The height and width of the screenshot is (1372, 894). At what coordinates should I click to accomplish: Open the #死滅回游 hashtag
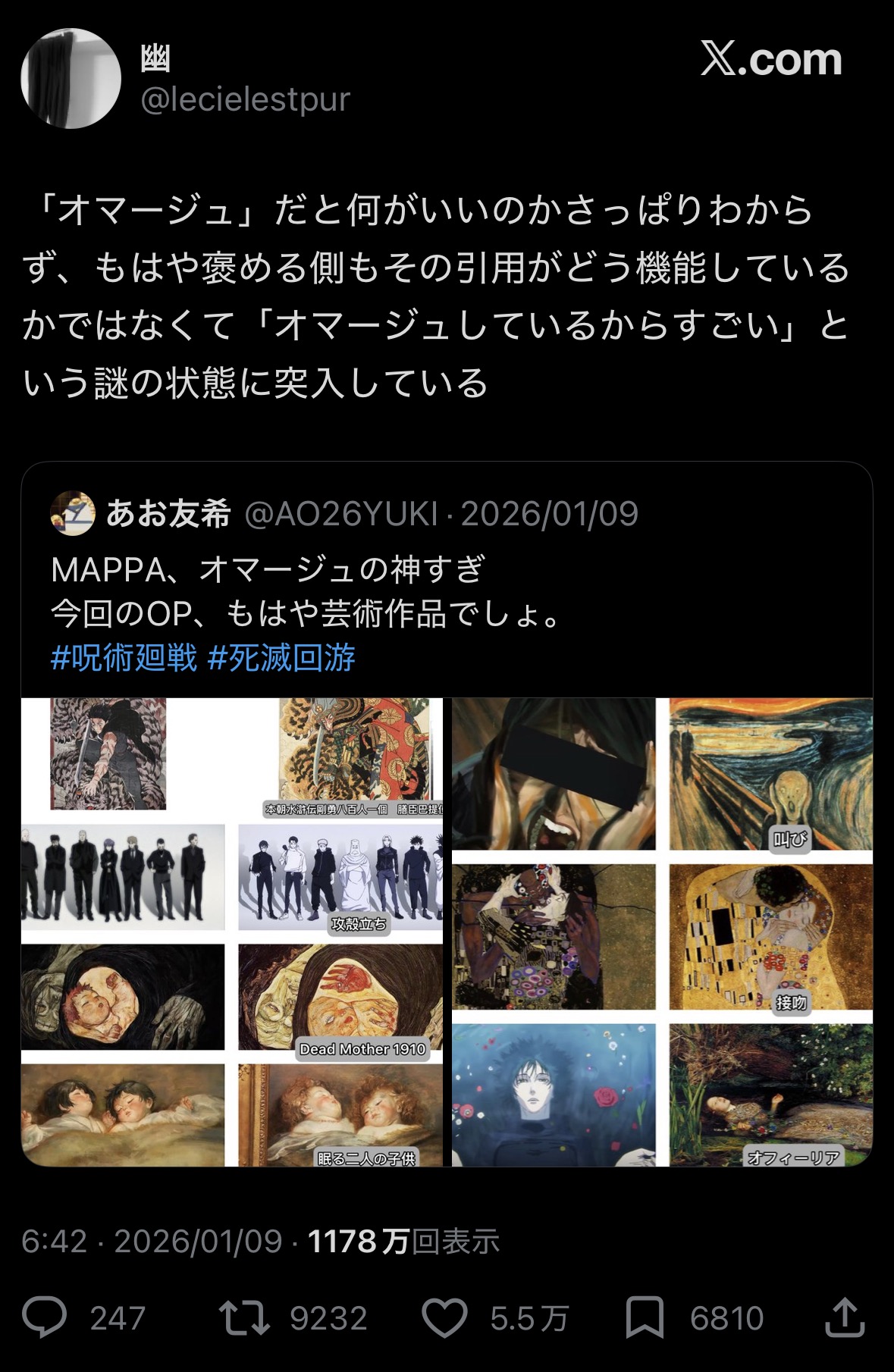coord(281,657)
